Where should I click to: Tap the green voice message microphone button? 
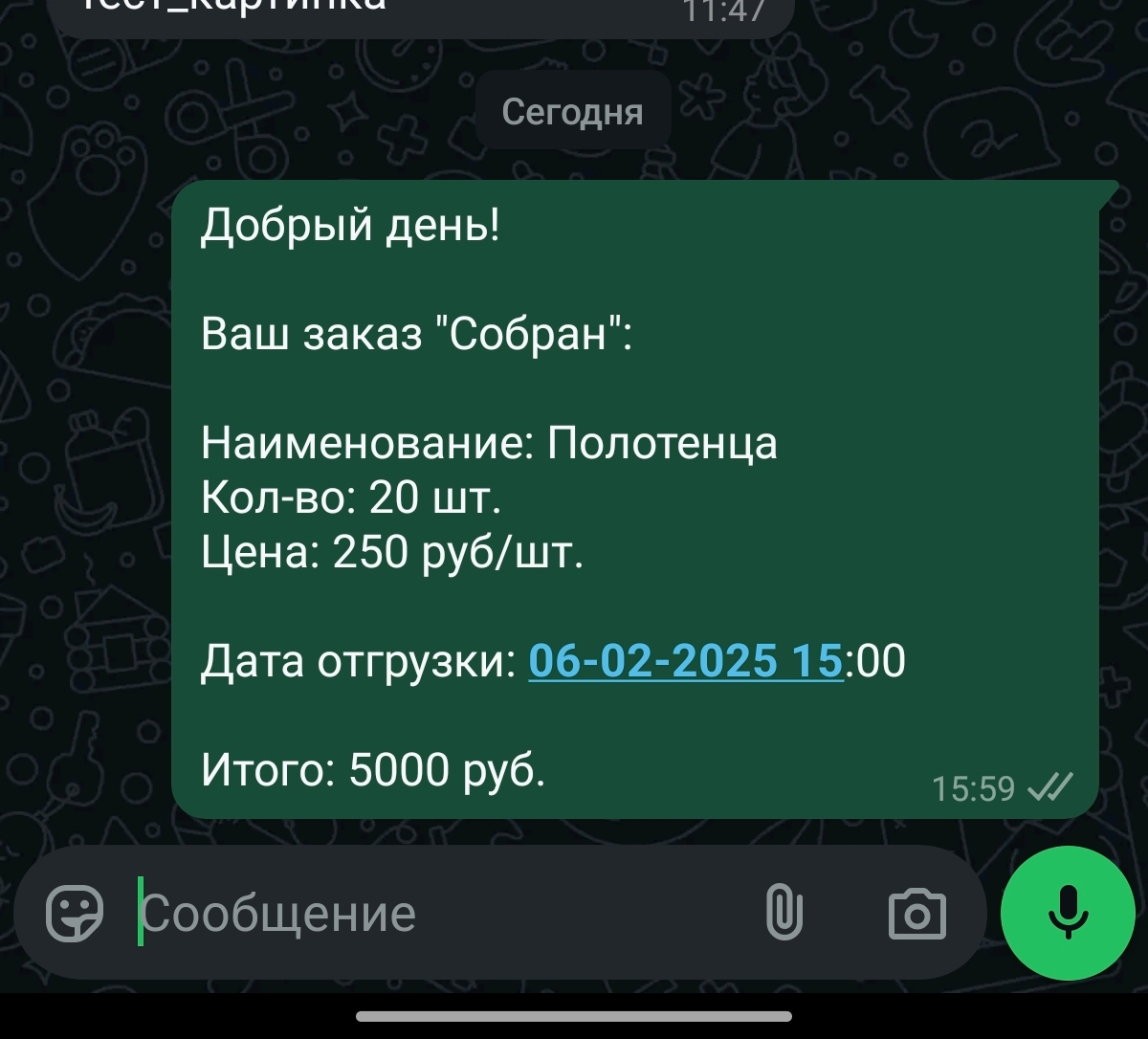(x=1068, y=914)
